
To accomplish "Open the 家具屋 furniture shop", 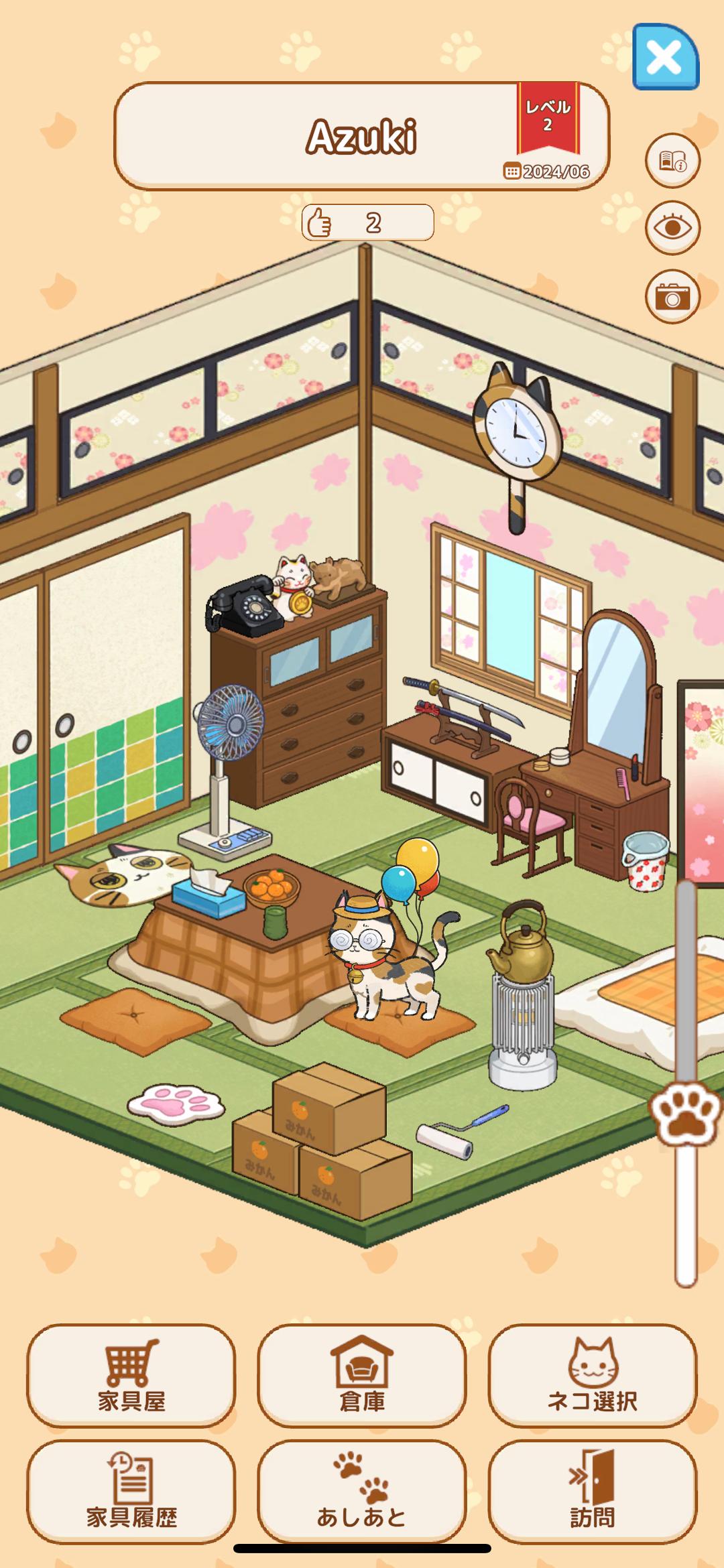I will coord(131,1375).
